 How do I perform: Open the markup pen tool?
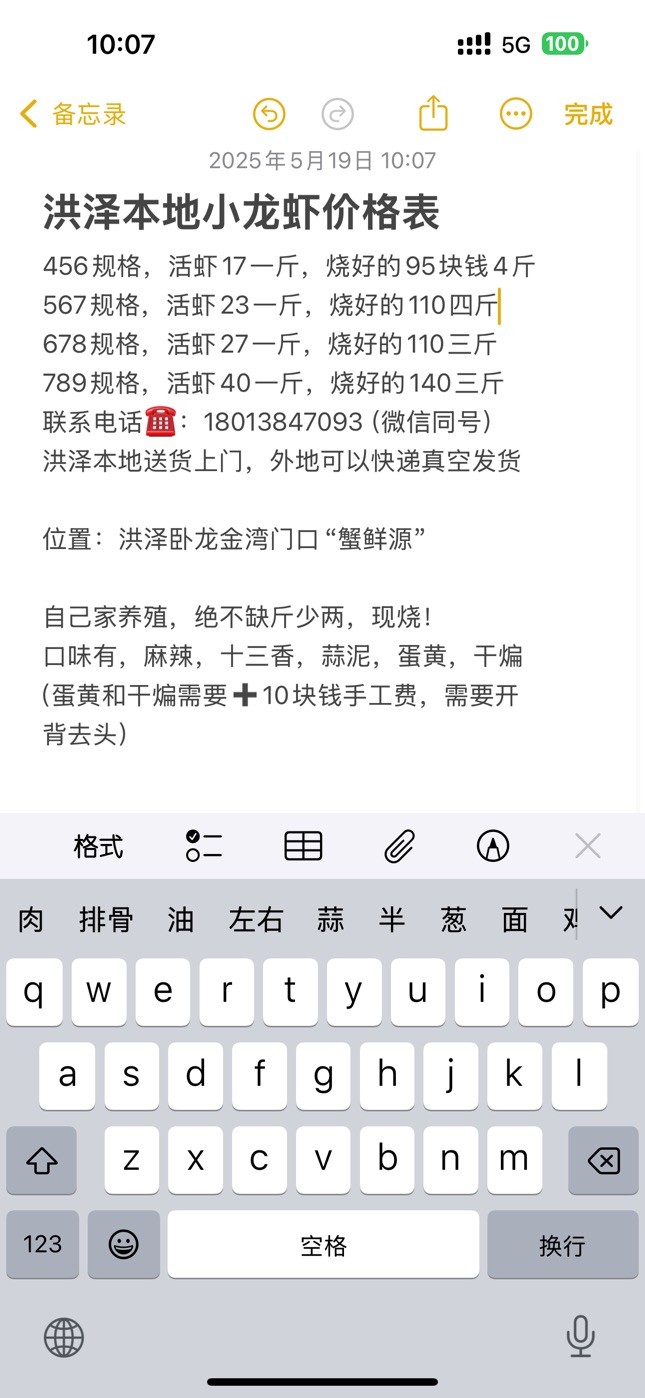pyautogui.click(x=492, y=847)
